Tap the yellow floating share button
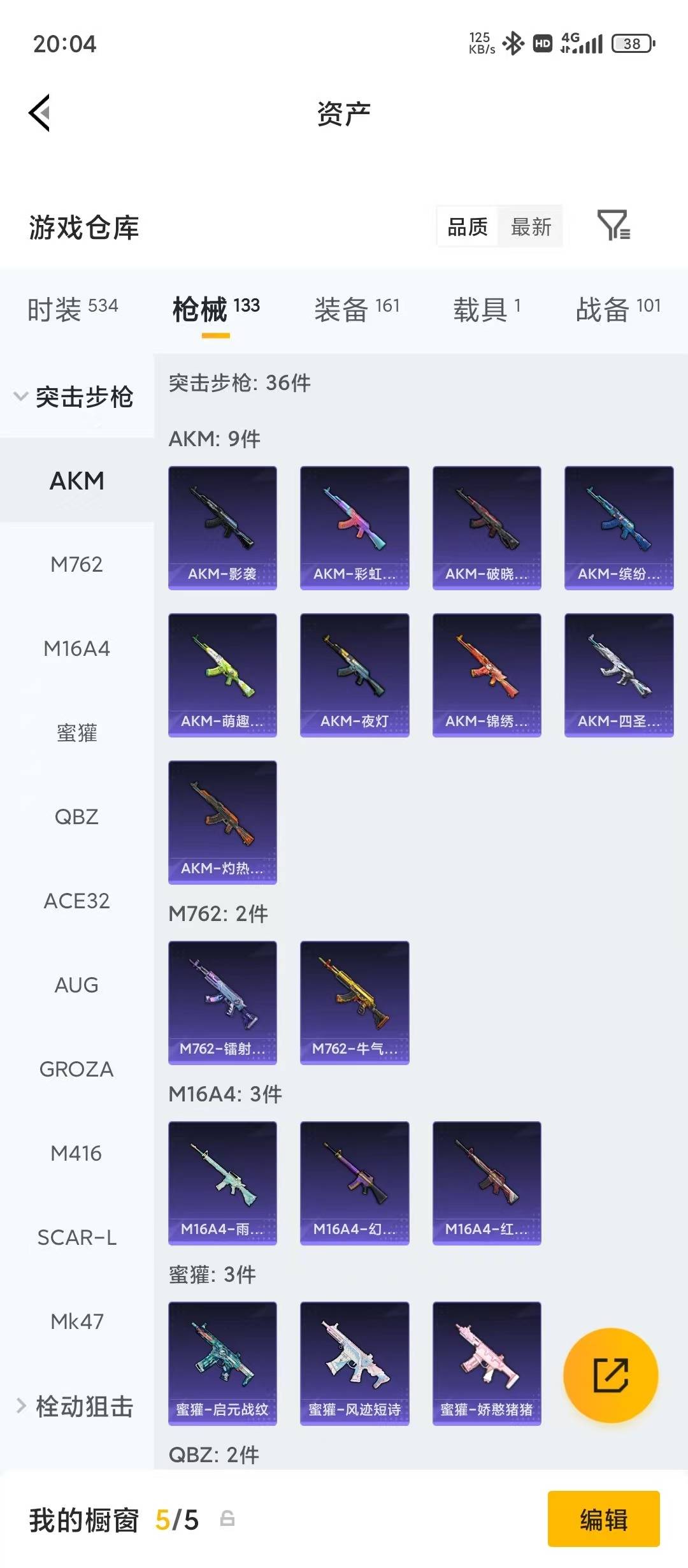688x1568 pixels. coord(610,1375)
